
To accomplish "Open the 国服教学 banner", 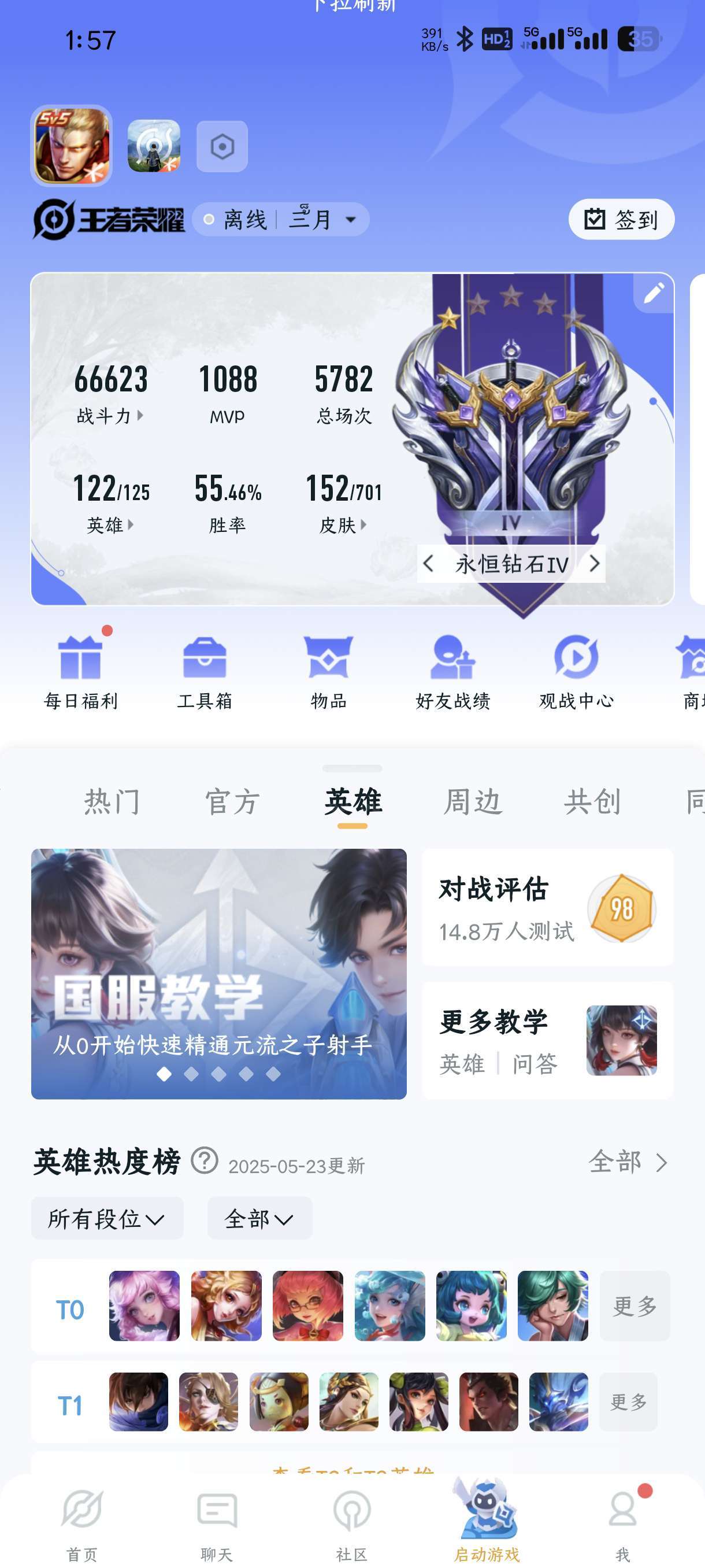I will click(219, 973).
